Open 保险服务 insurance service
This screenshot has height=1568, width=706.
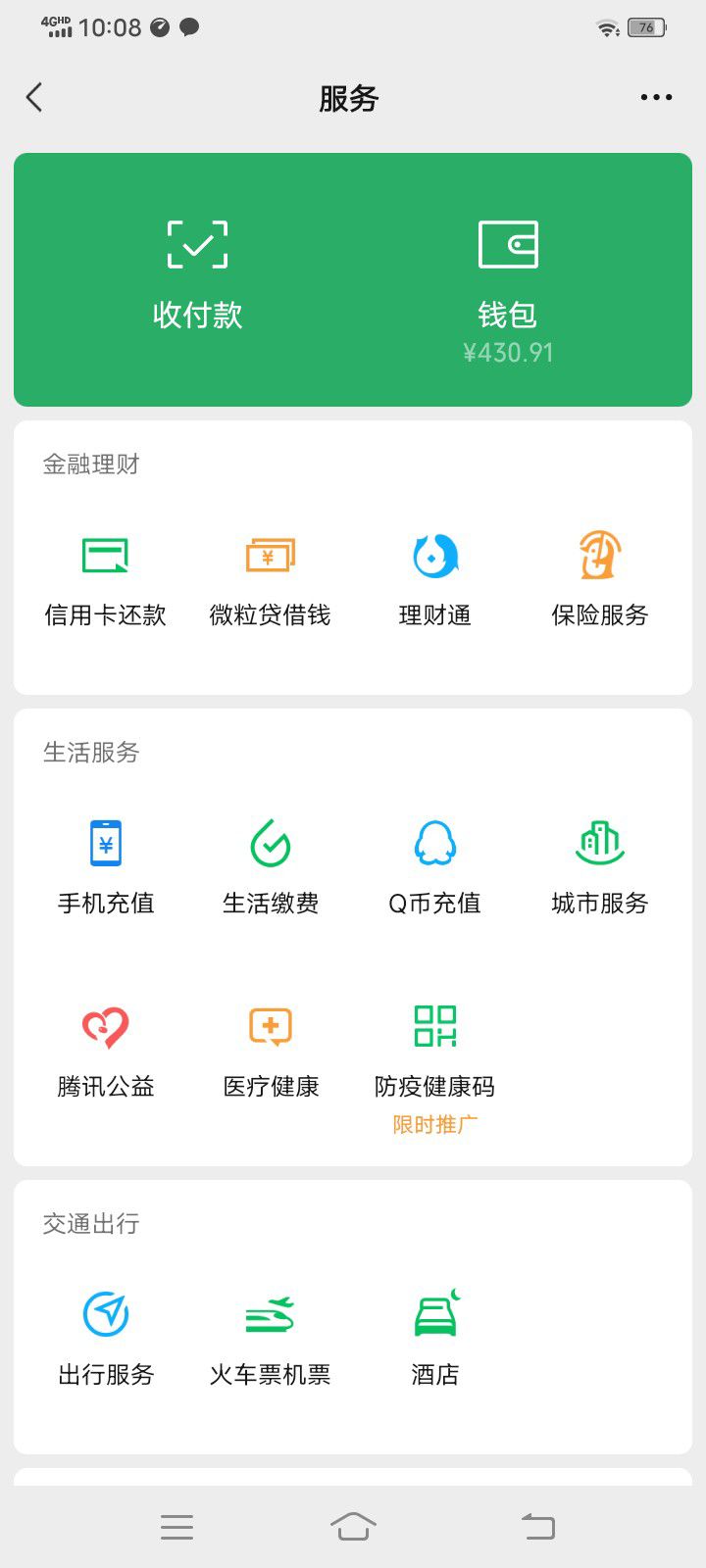tap(600, 578)
